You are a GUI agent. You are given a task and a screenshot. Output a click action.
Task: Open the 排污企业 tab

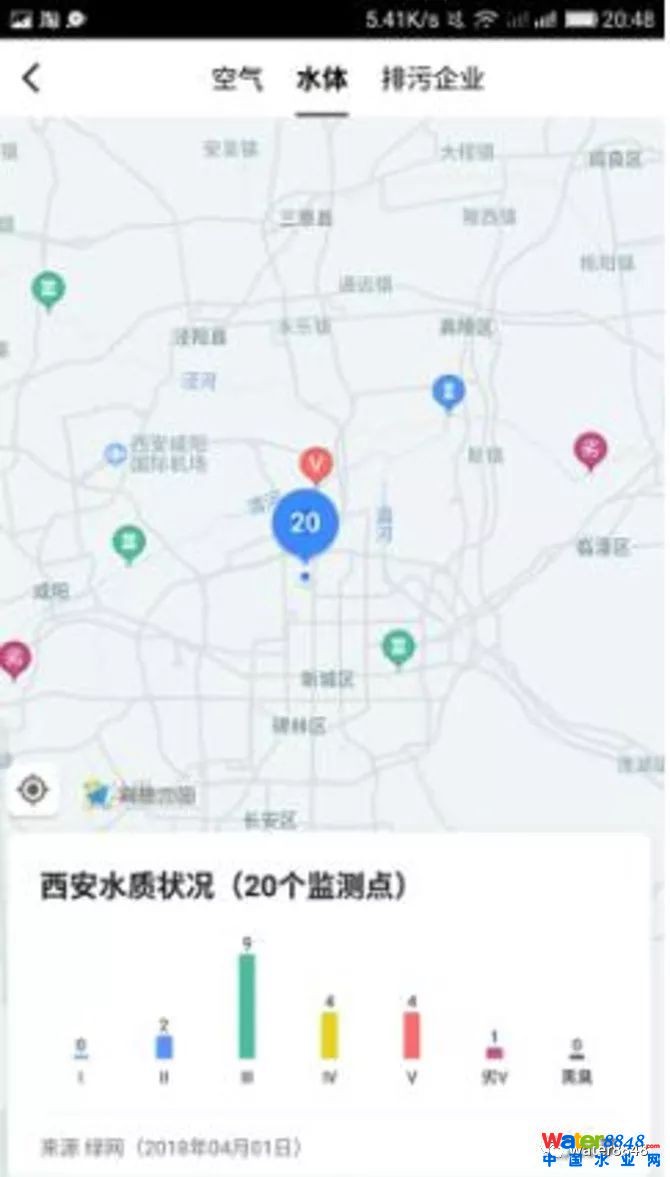433,79
